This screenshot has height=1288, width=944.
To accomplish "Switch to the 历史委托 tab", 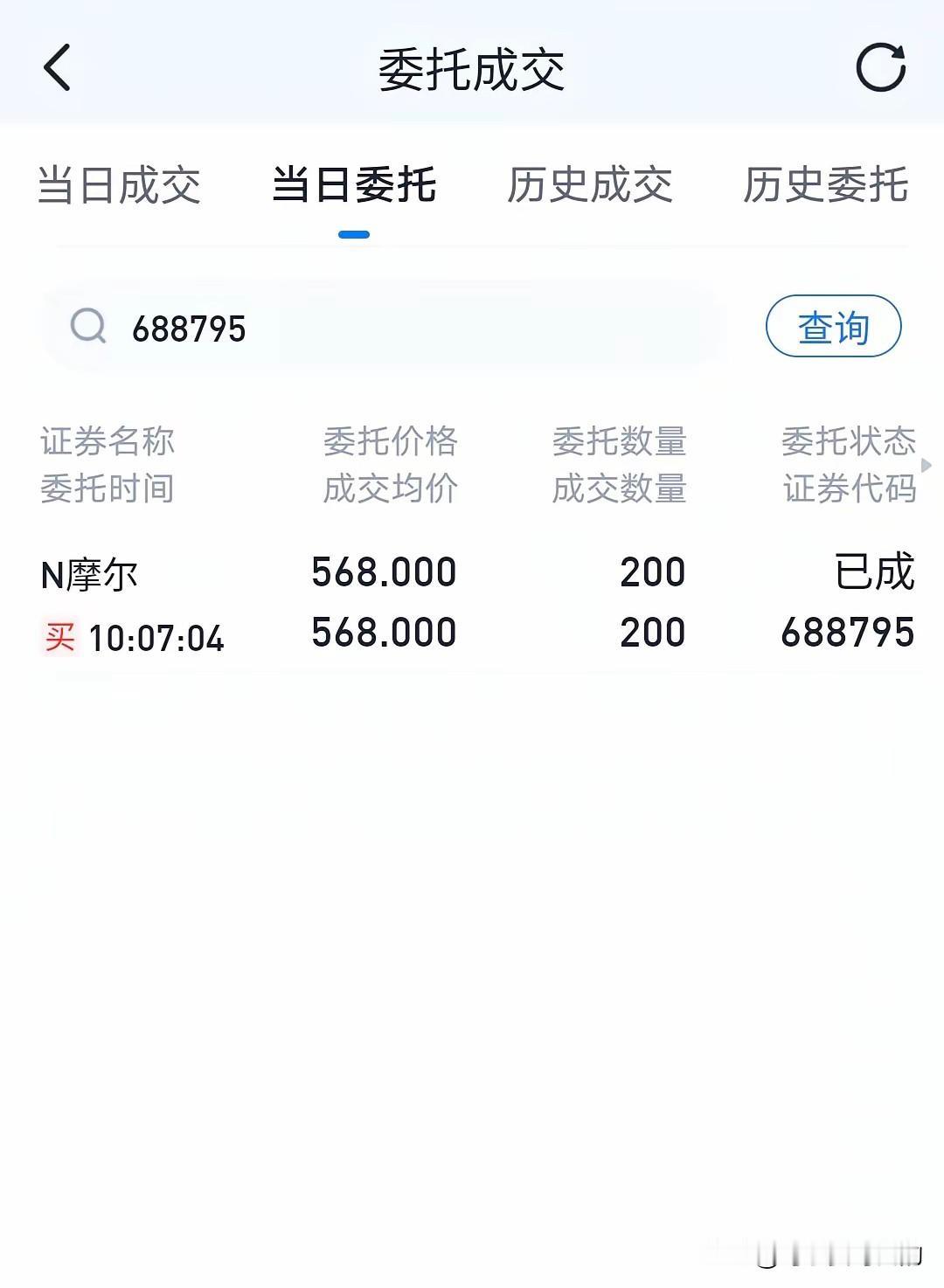I will tap(824, 185).
